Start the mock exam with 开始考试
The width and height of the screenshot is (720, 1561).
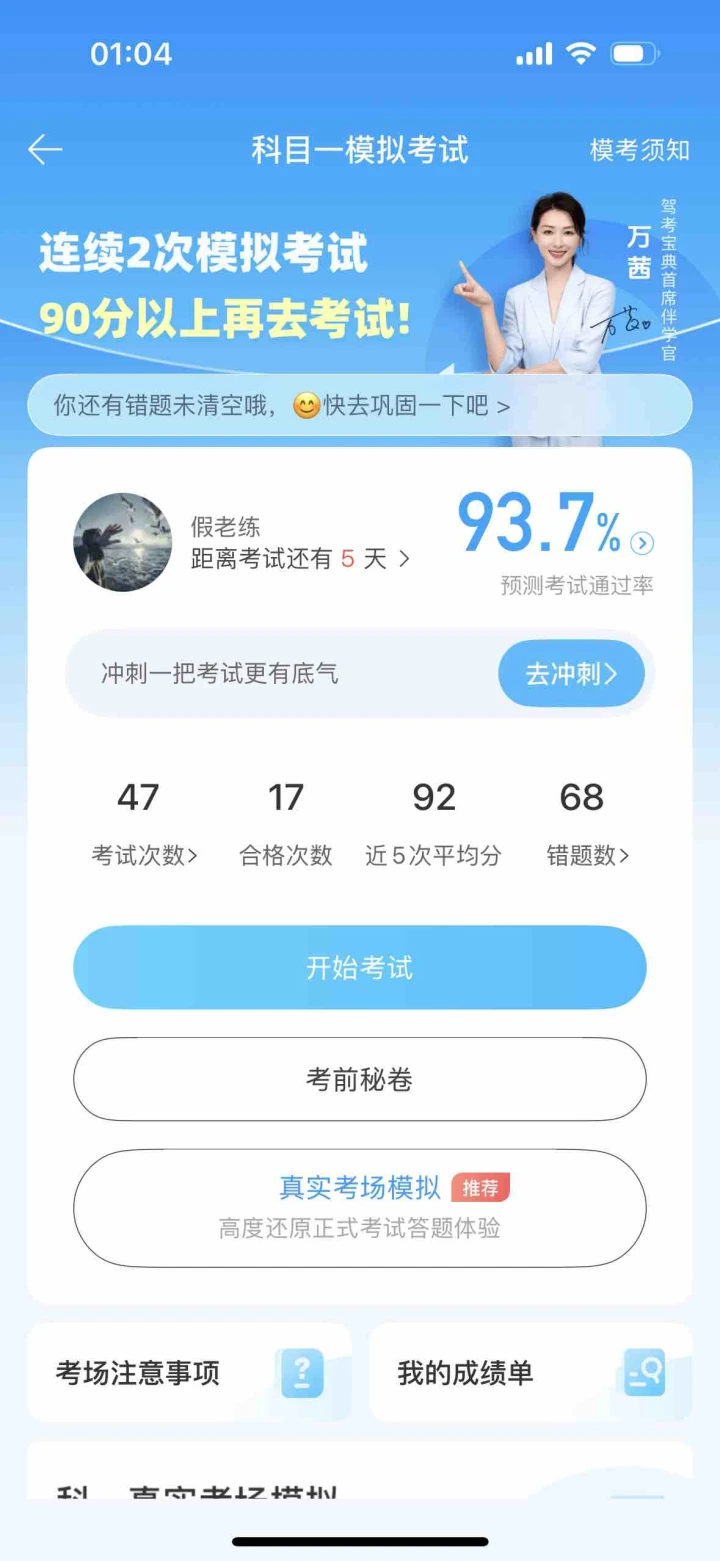(x=360, y=968)
